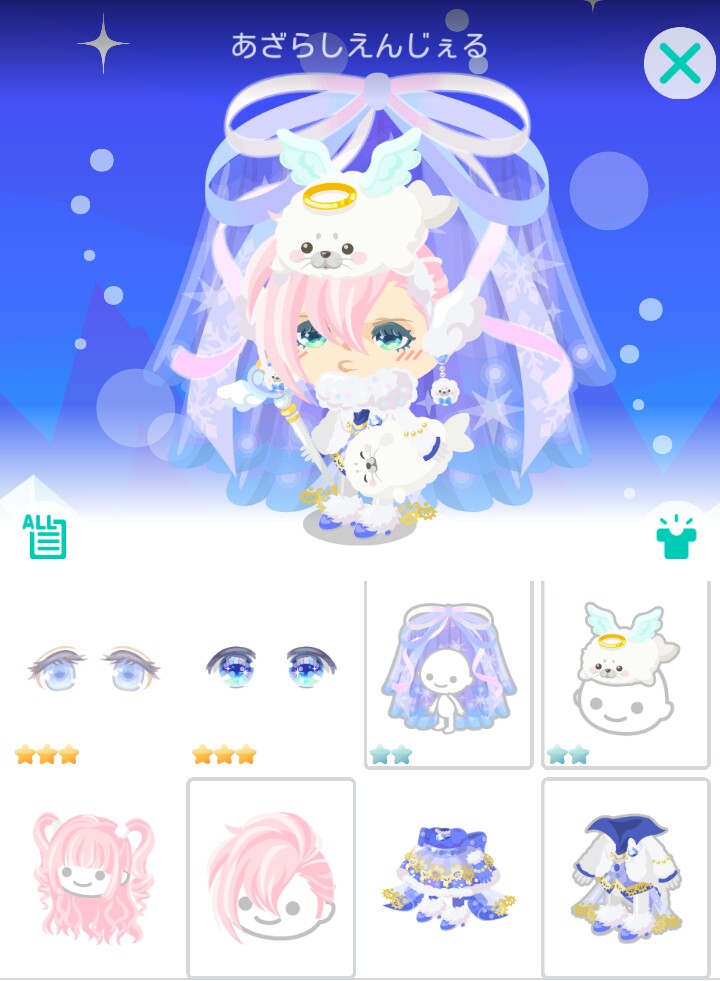Select the blue dress with gold trim
This screenshot has width=720, height=981.
tap(449, 876)
